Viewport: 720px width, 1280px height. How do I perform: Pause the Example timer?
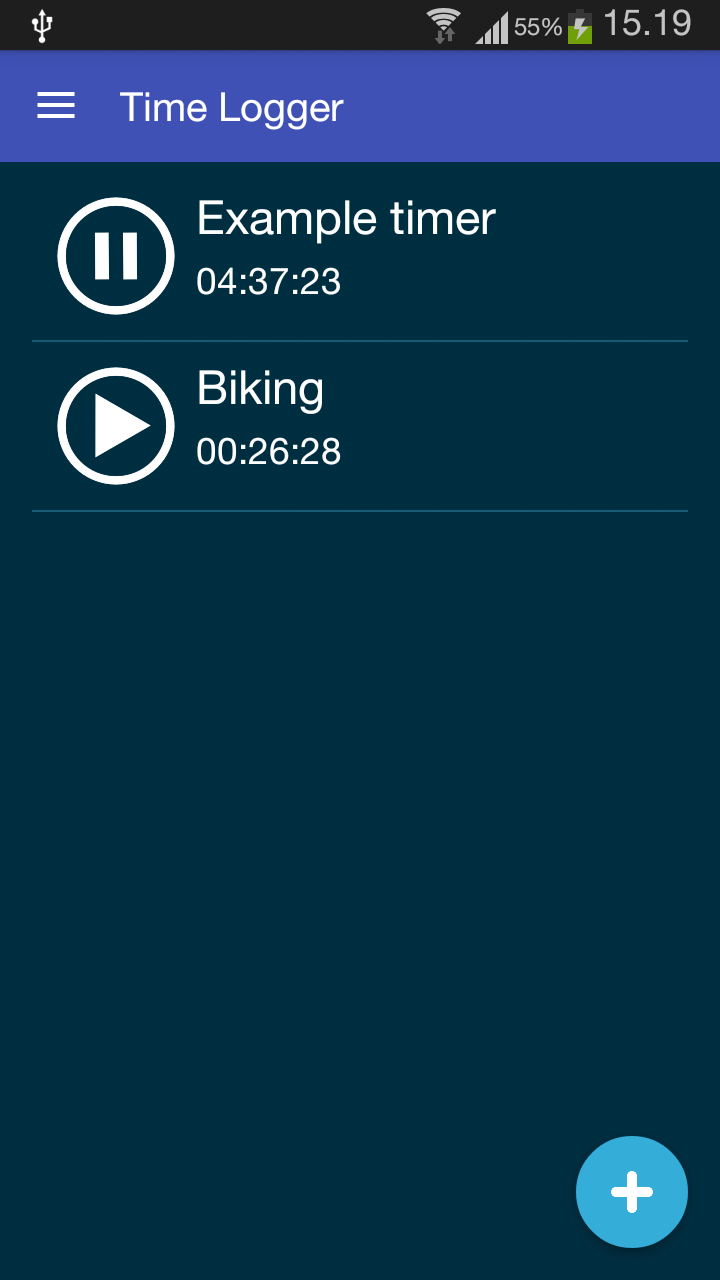click(116, 256)
